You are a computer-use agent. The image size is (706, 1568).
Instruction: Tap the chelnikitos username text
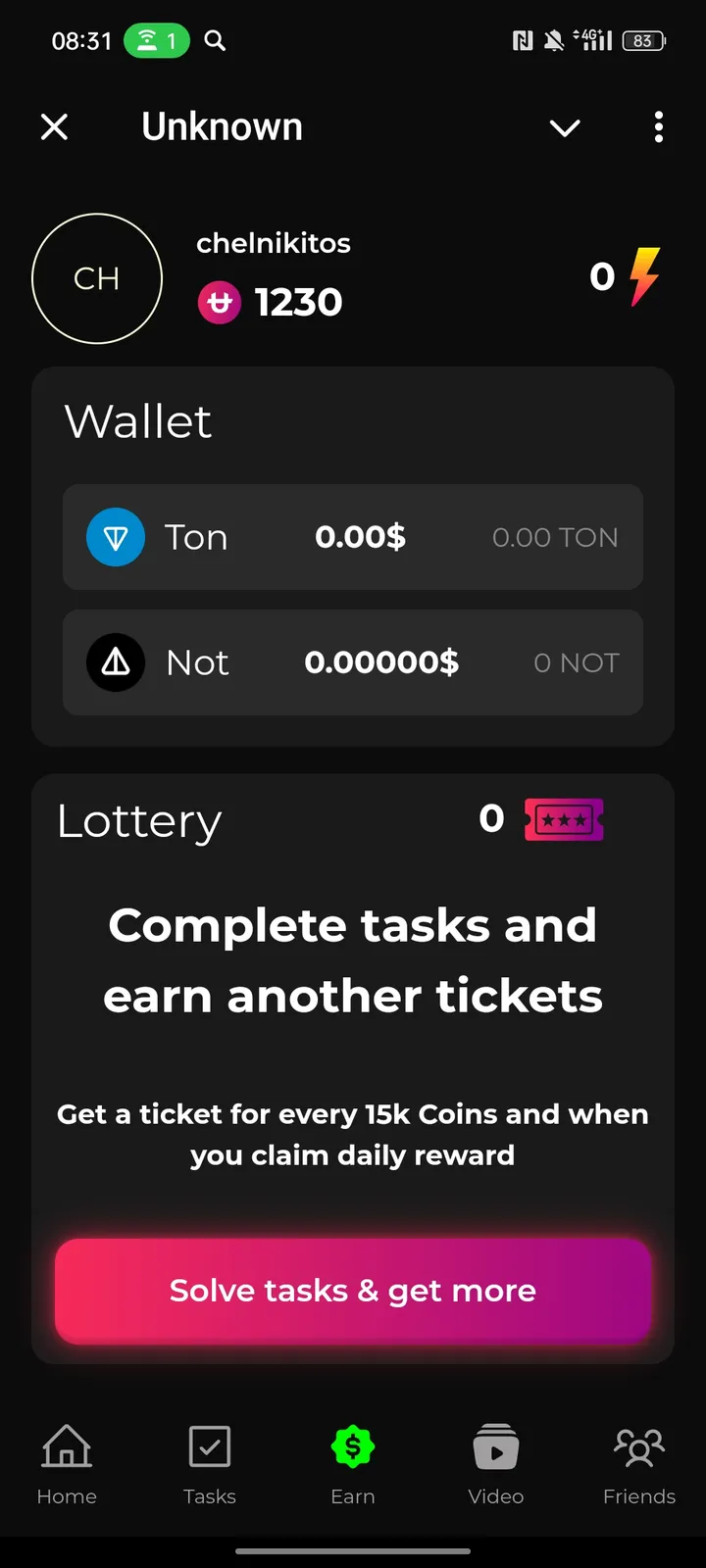pyautogui.click(x=274, y=243)
